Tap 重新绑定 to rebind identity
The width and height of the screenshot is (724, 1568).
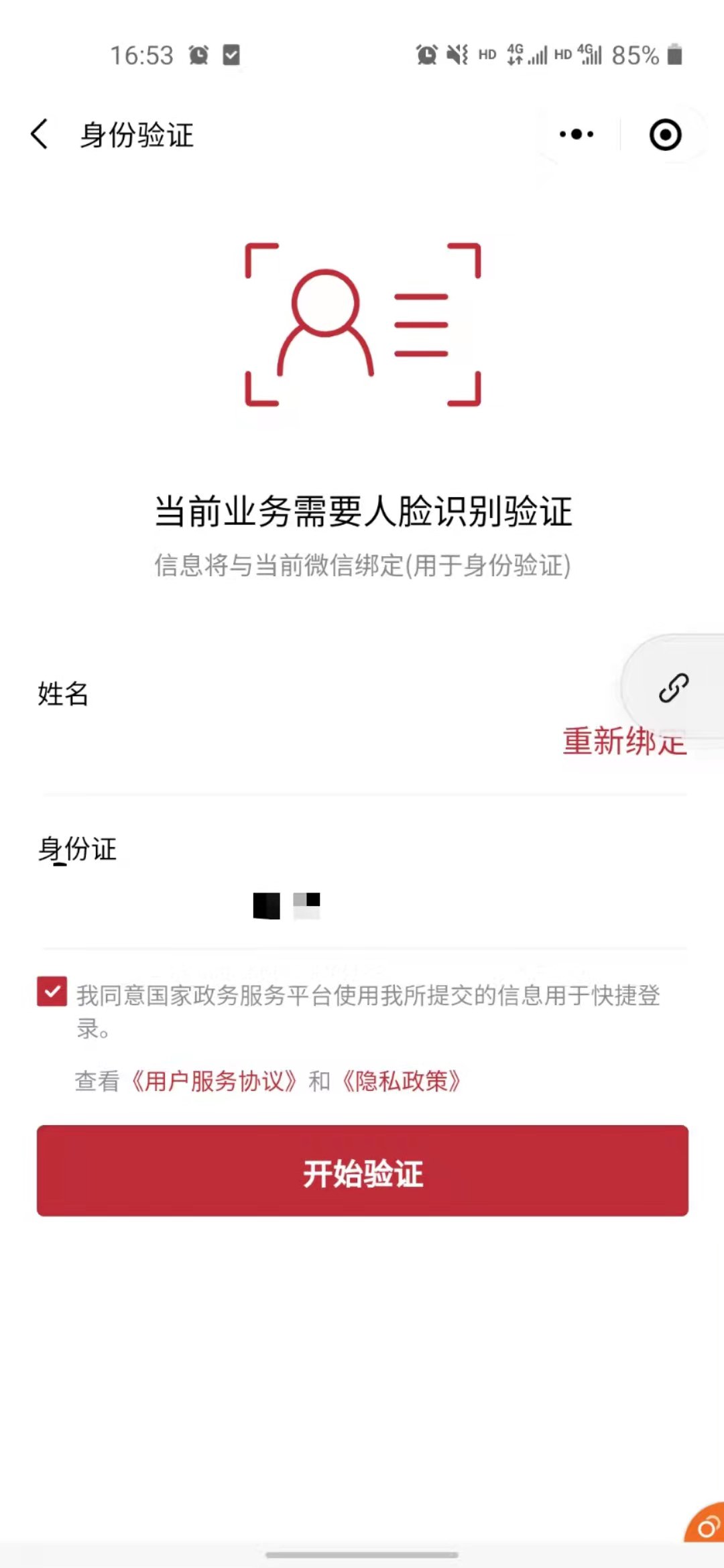623,742
